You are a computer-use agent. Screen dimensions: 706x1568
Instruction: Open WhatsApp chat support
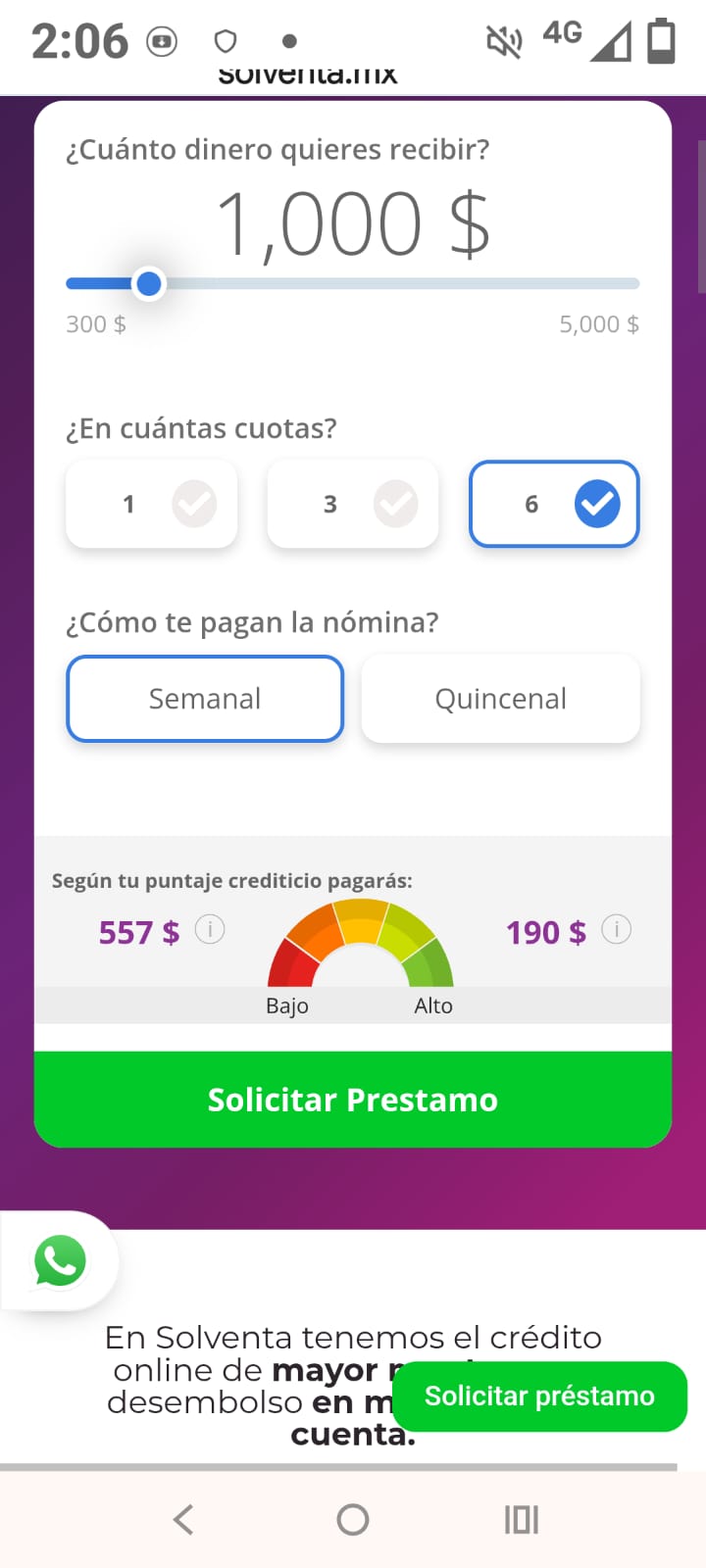(x=60, y=1261)
